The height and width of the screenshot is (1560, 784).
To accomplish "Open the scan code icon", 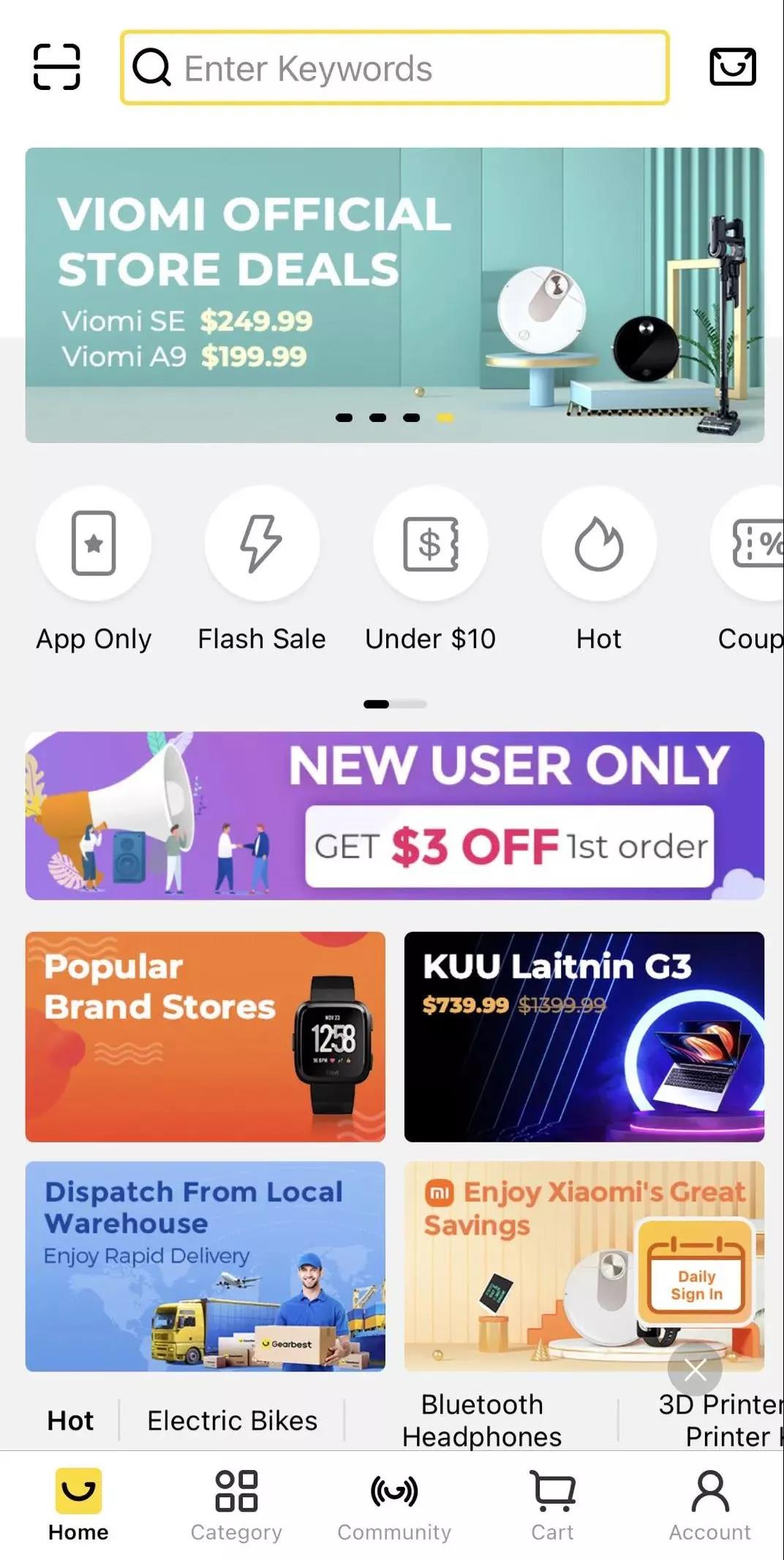I will (x=57, y=67).
